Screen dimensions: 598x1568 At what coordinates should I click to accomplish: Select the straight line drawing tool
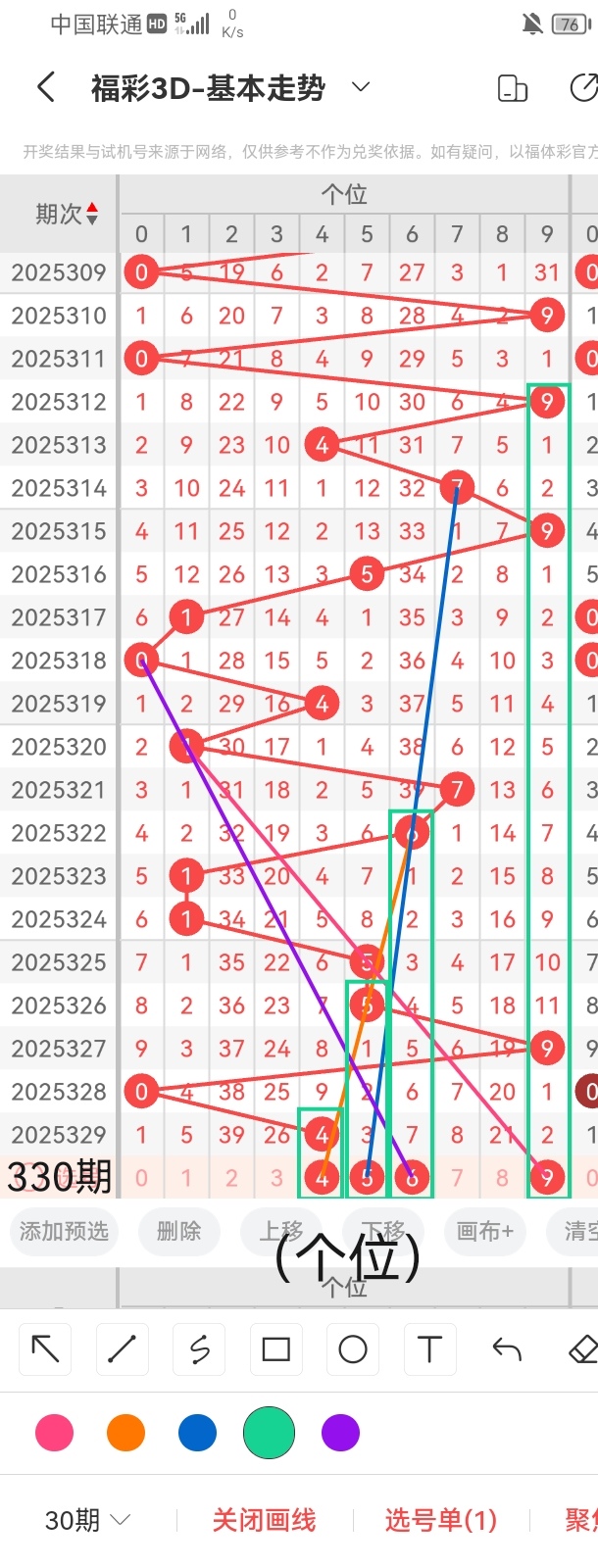(x=122, y=1349)
